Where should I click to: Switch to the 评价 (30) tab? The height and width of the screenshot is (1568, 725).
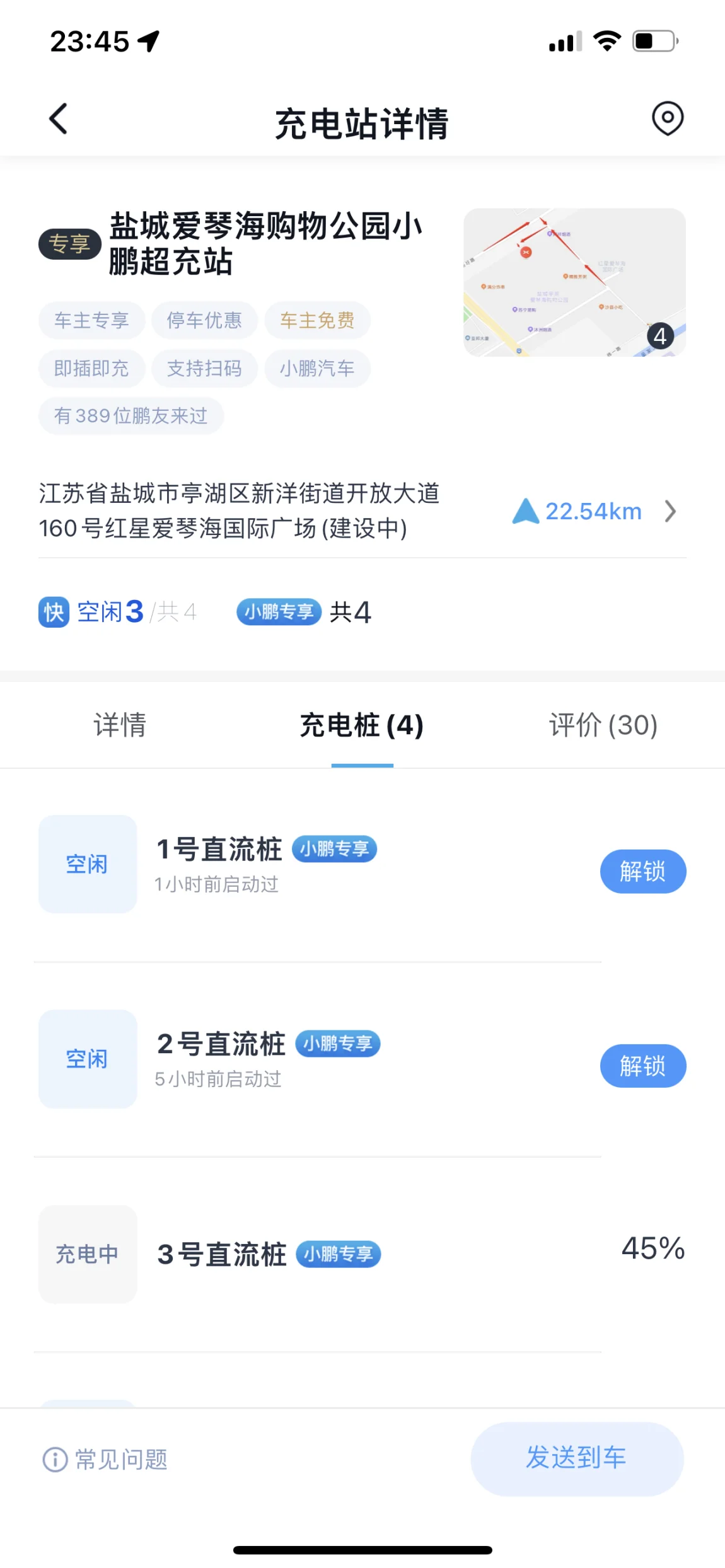tap(603, 725)
